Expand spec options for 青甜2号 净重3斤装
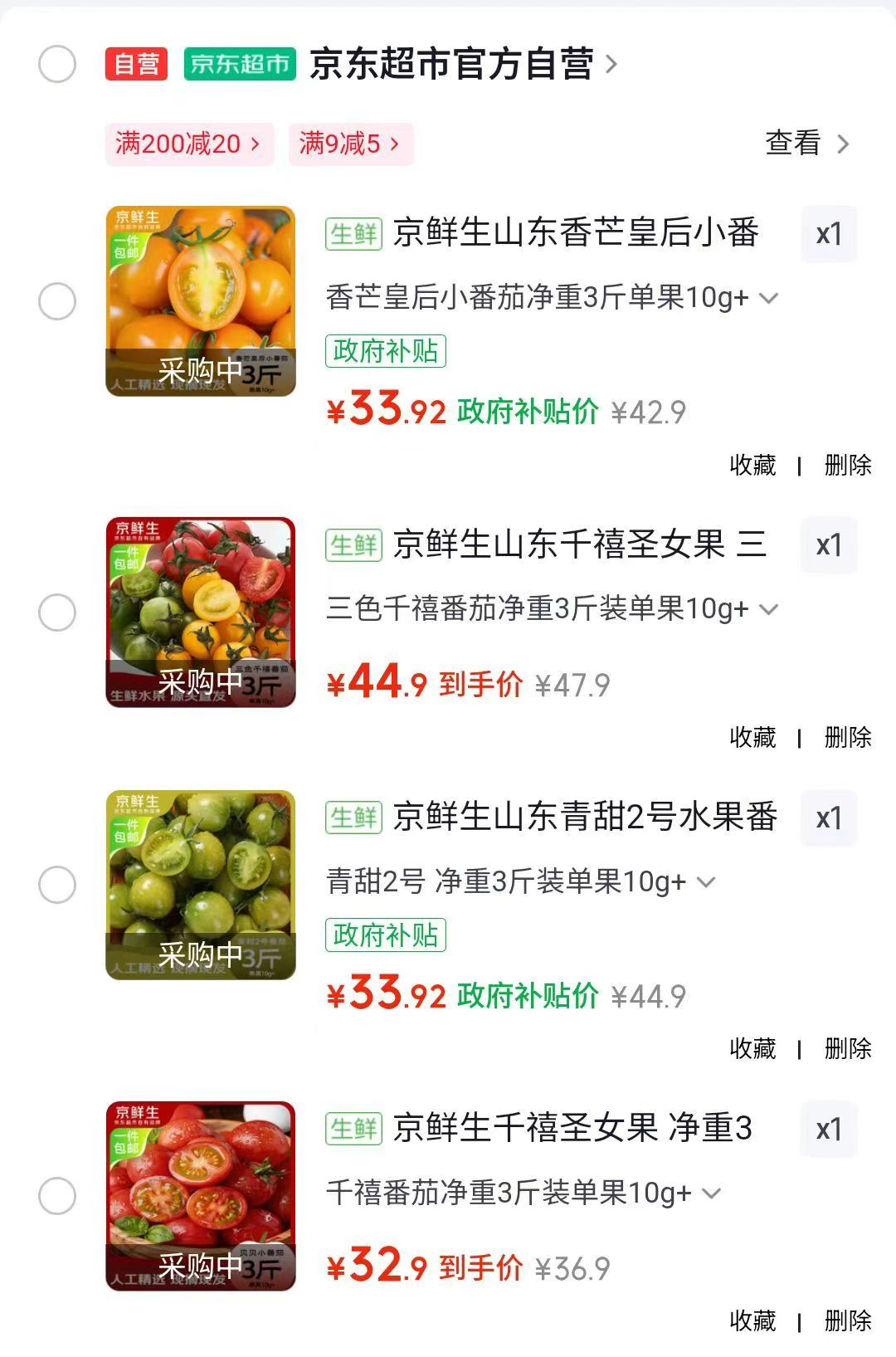Image resolution: width=896 pixels, height=1357 pixels. coord(521,881)
